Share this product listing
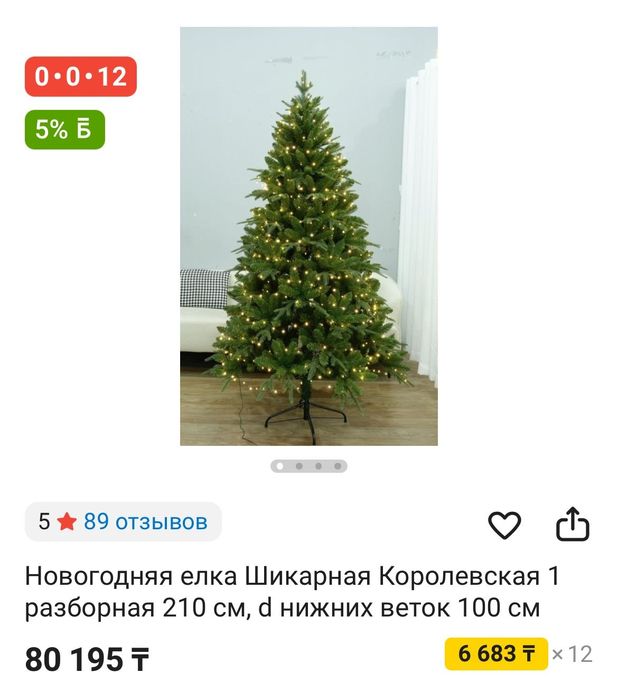Viewport: 618px width, 700px height. [572, 524]
